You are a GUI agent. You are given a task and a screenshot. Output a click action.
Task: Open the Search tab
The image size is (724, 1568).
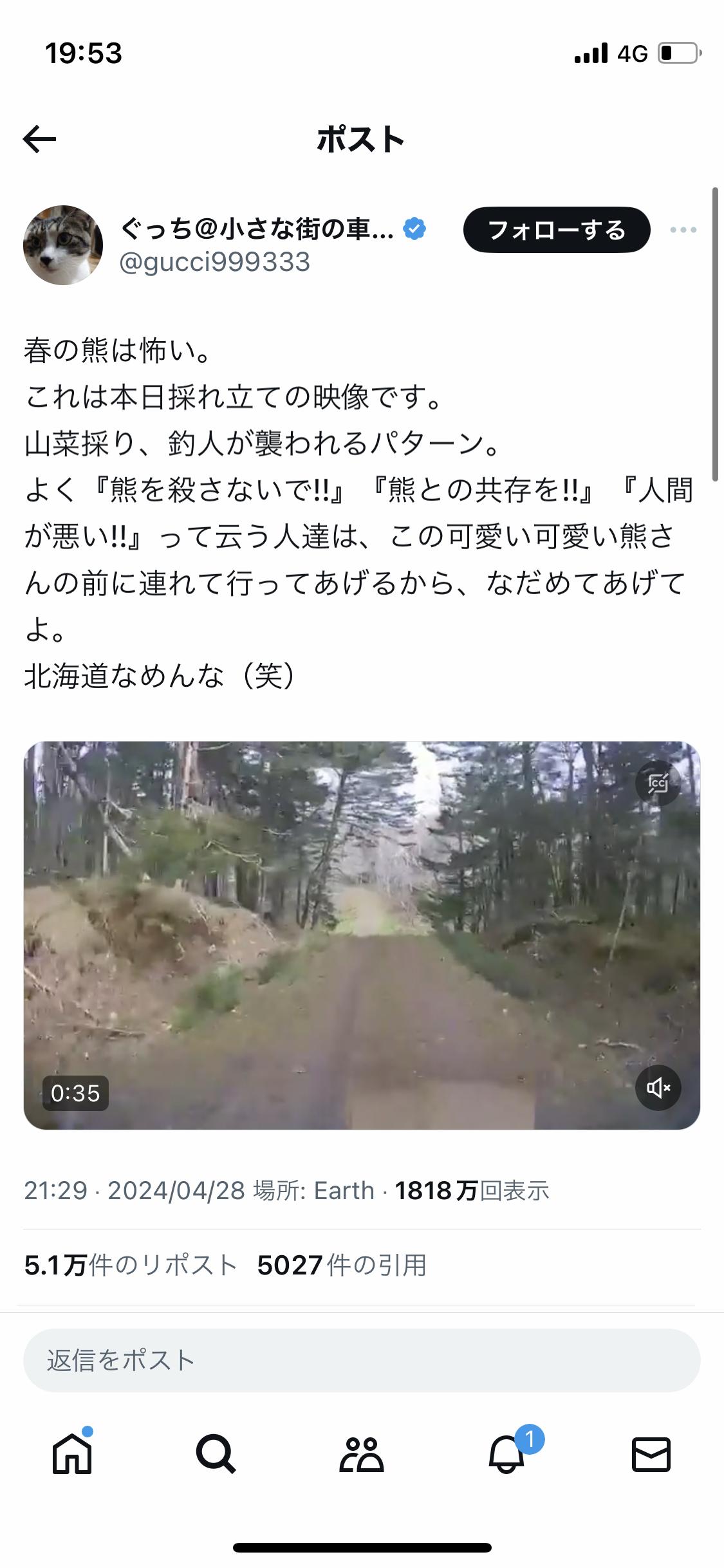tap(216, 1454)
